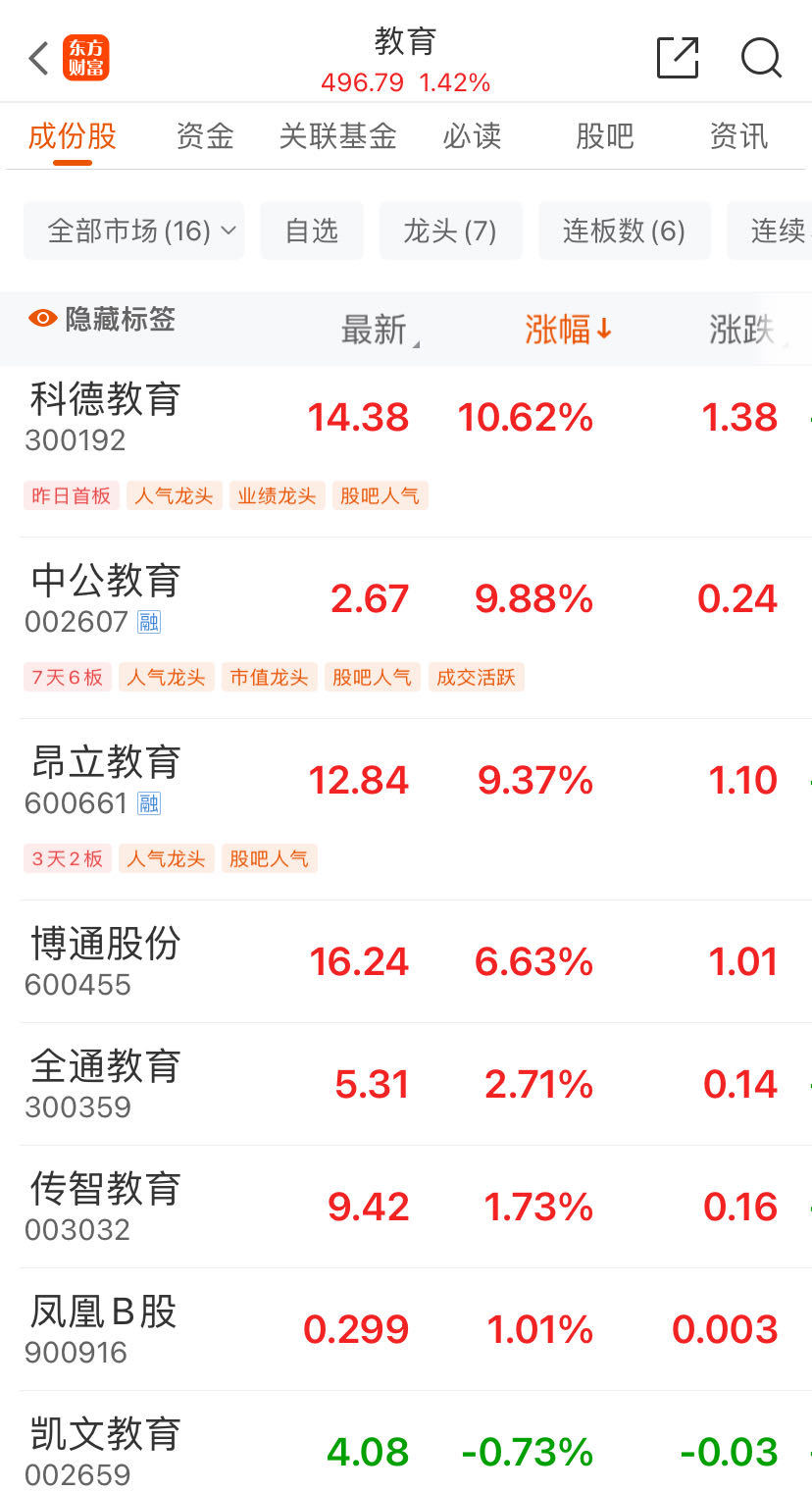Share this 教育 sector page
The image size is (812, 1492).
coord(678,58)
